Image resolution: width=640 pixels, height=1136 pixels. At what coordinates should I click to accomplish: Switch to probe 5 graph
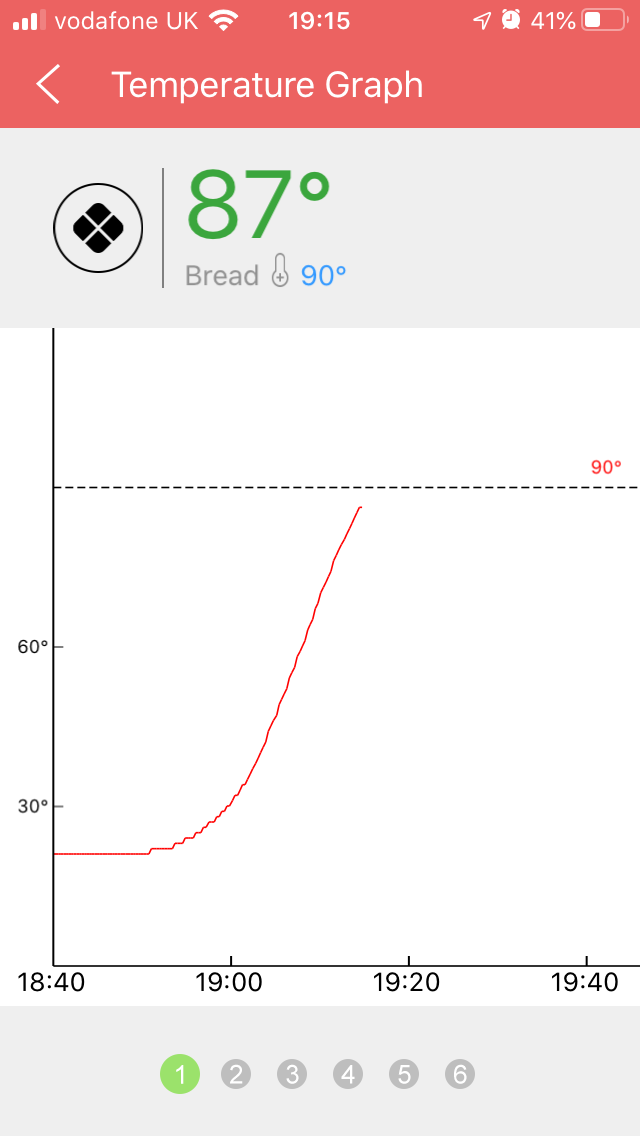[x=404, y=1075]
